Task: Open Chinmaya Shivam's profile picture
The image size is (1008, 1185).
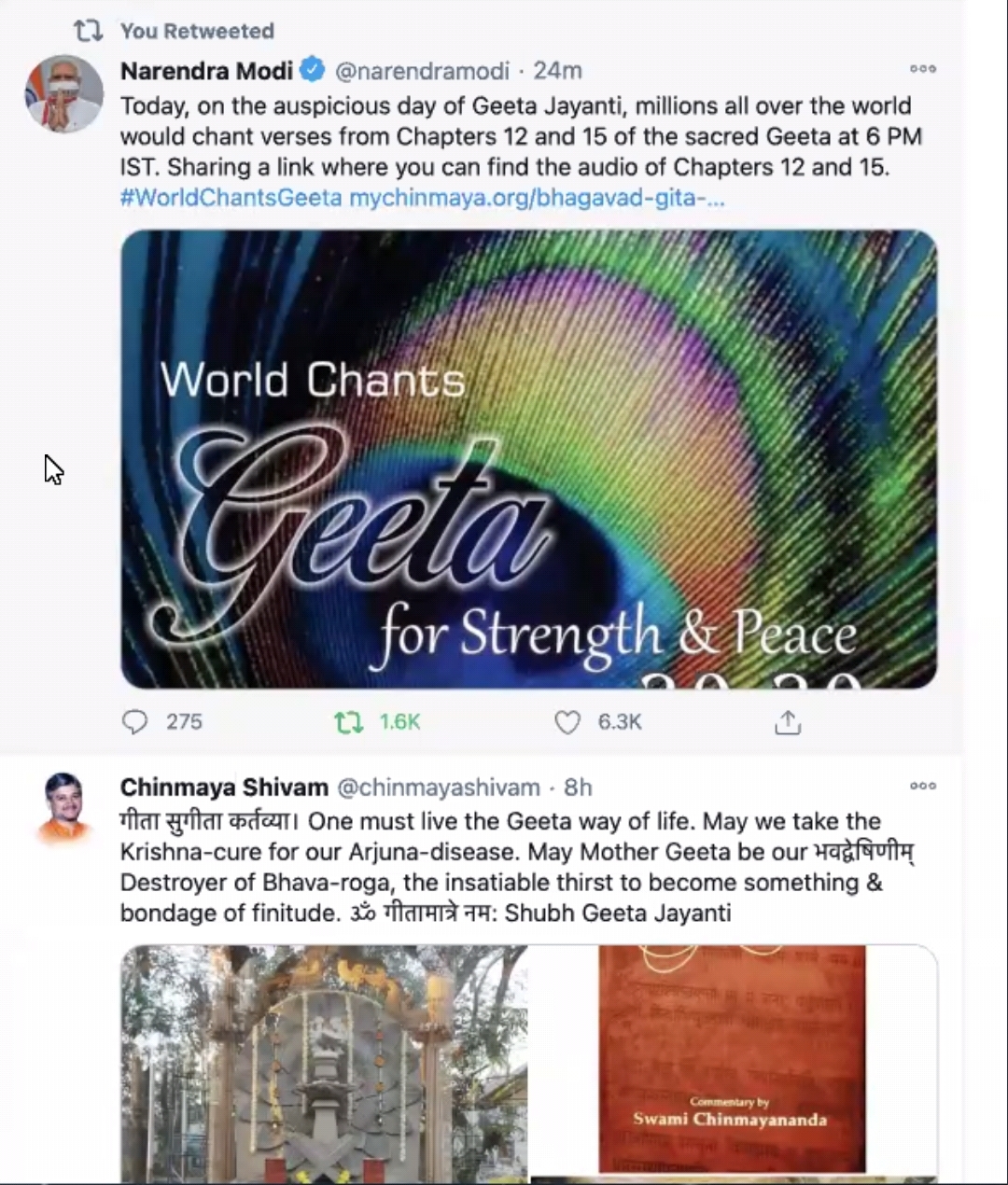Action: pos(63,808)
